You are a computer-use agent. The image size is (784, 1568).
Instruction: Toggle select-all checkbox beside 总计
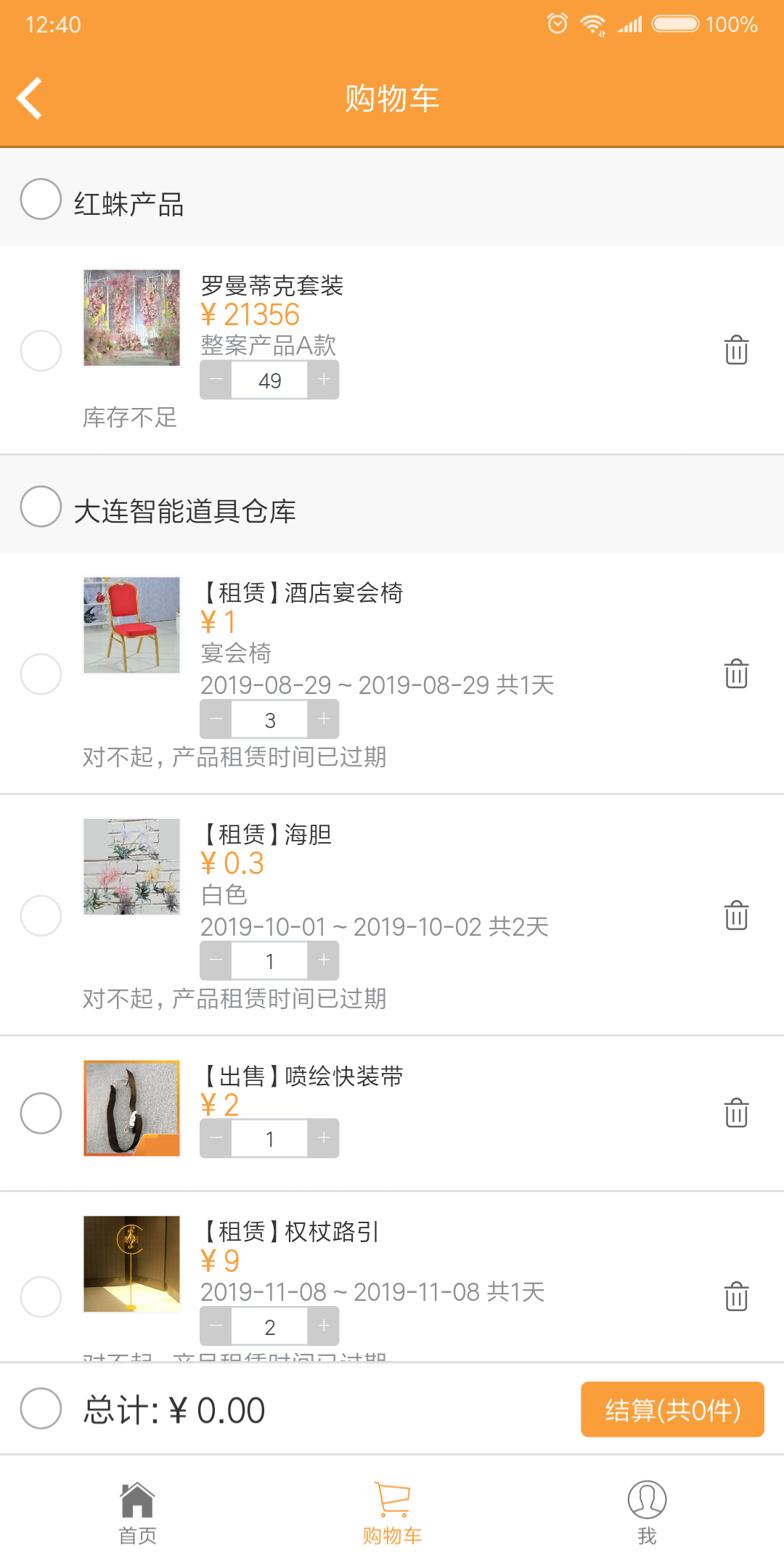pos(41,1409)
